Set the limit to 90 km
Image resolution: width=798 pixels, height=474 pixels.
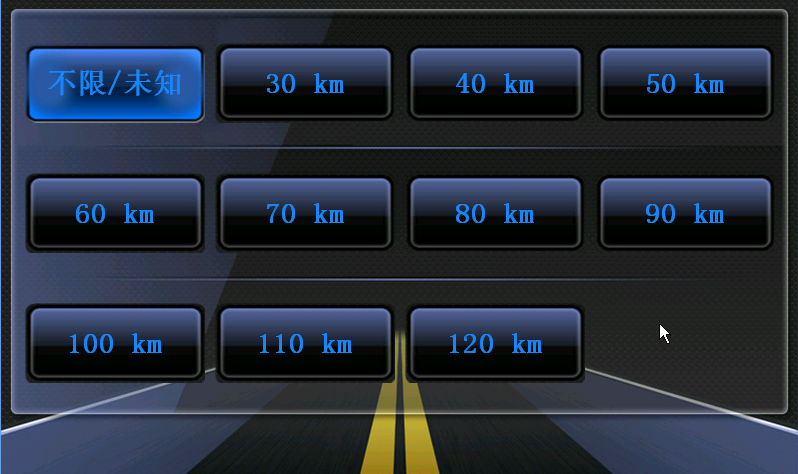pos(685,213)
